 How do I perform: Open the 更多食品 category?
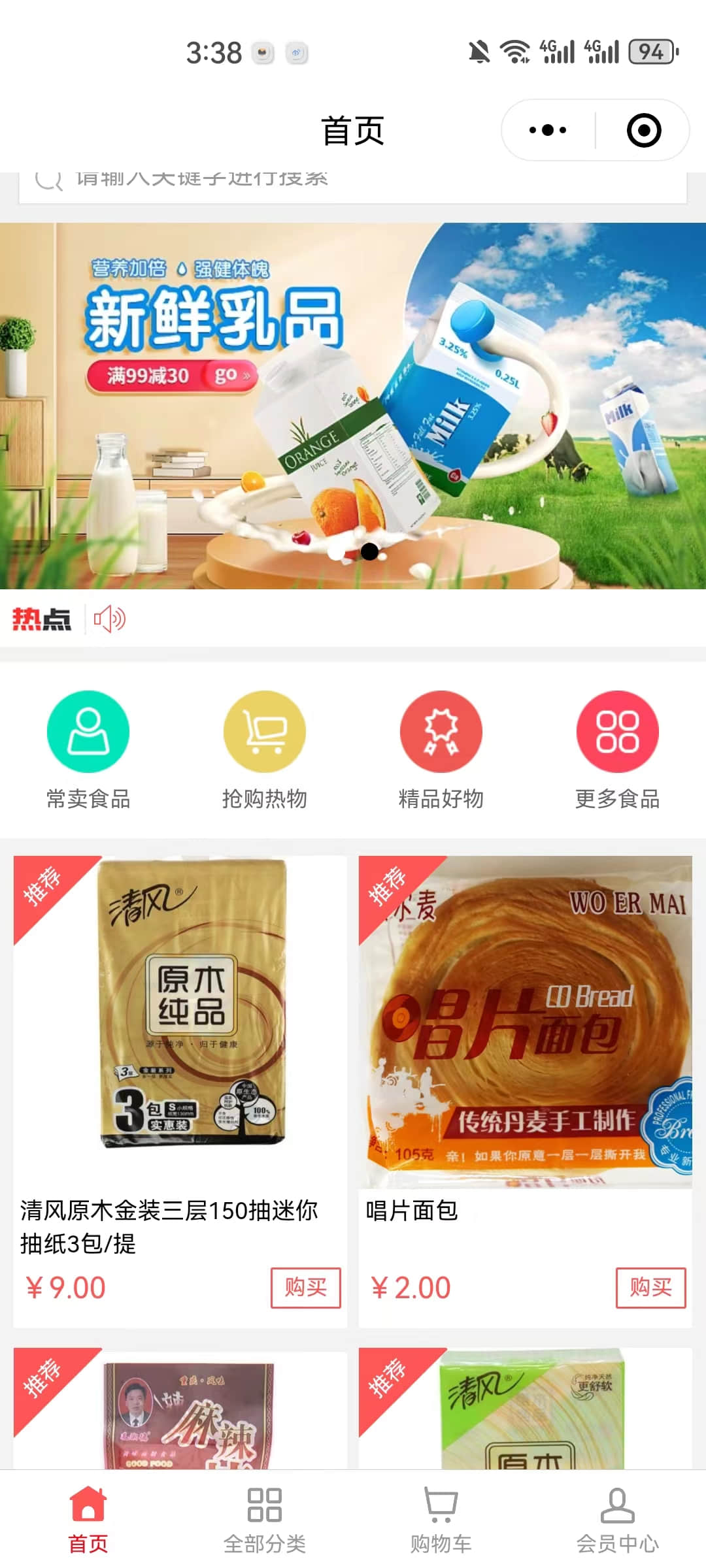coord(618,749)
